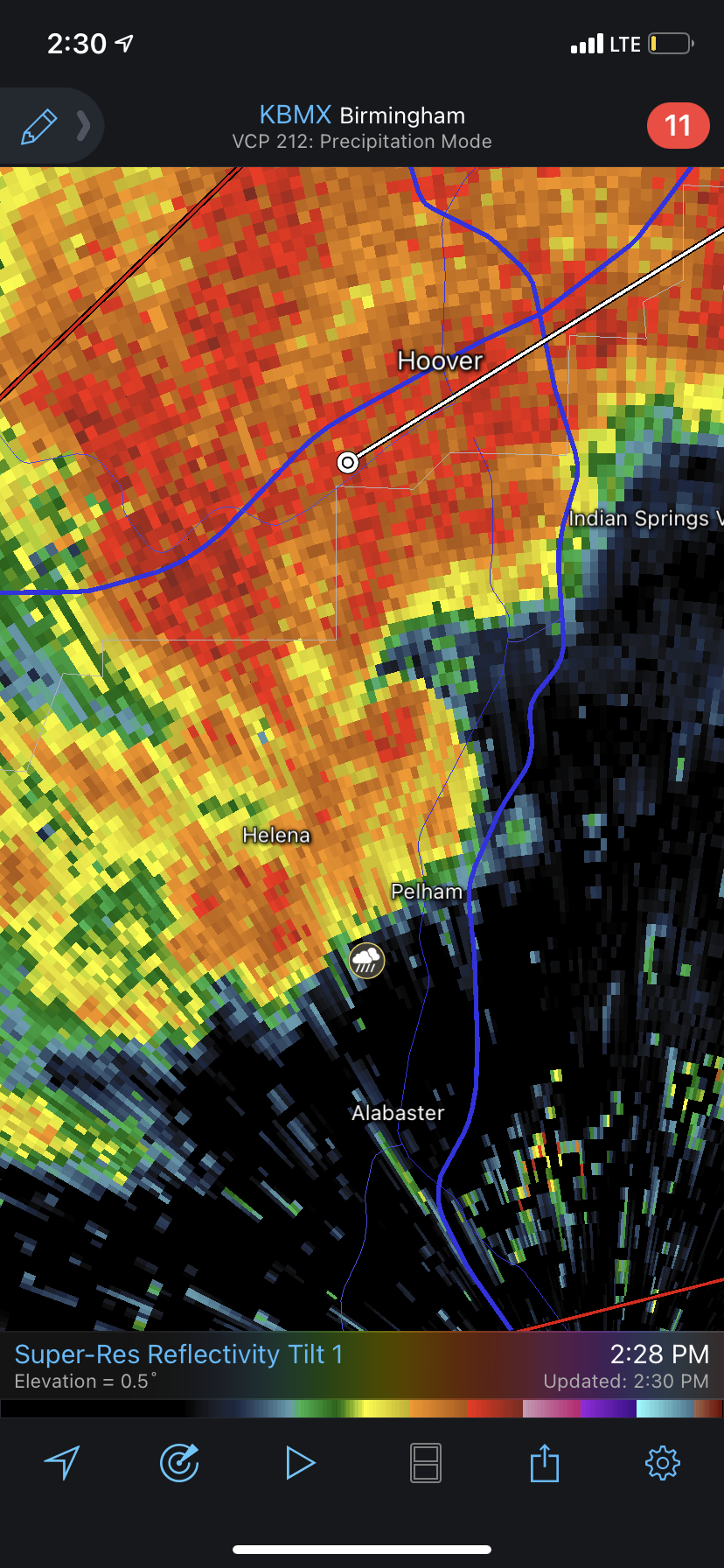Viewport: 724px width, 1568px height.
Task: Open the pencil drawing tool
Action: tap(38, 126)
